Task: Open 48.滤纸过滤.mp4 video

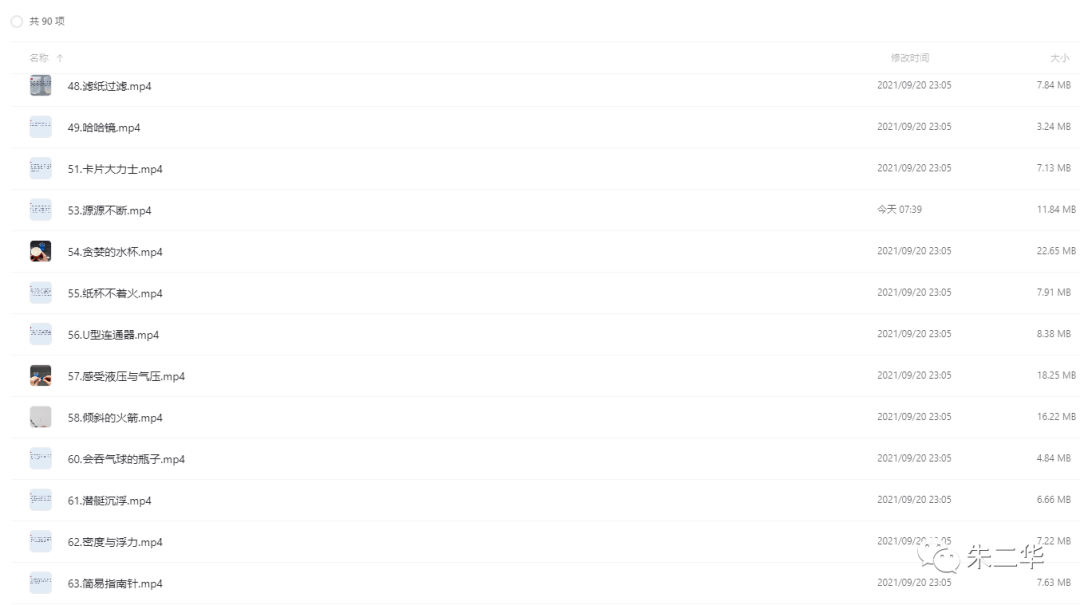Action: pyautogui.click(x=109, y=86)
